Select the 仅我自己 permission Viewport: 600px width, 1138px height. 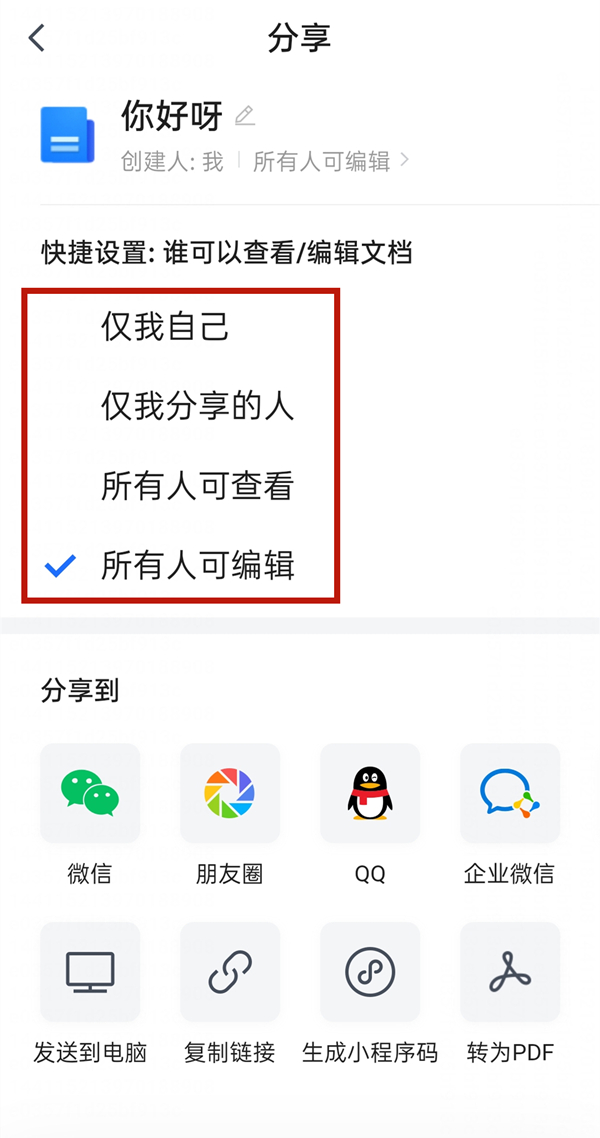pyautogui.click(x=165, y=326)
